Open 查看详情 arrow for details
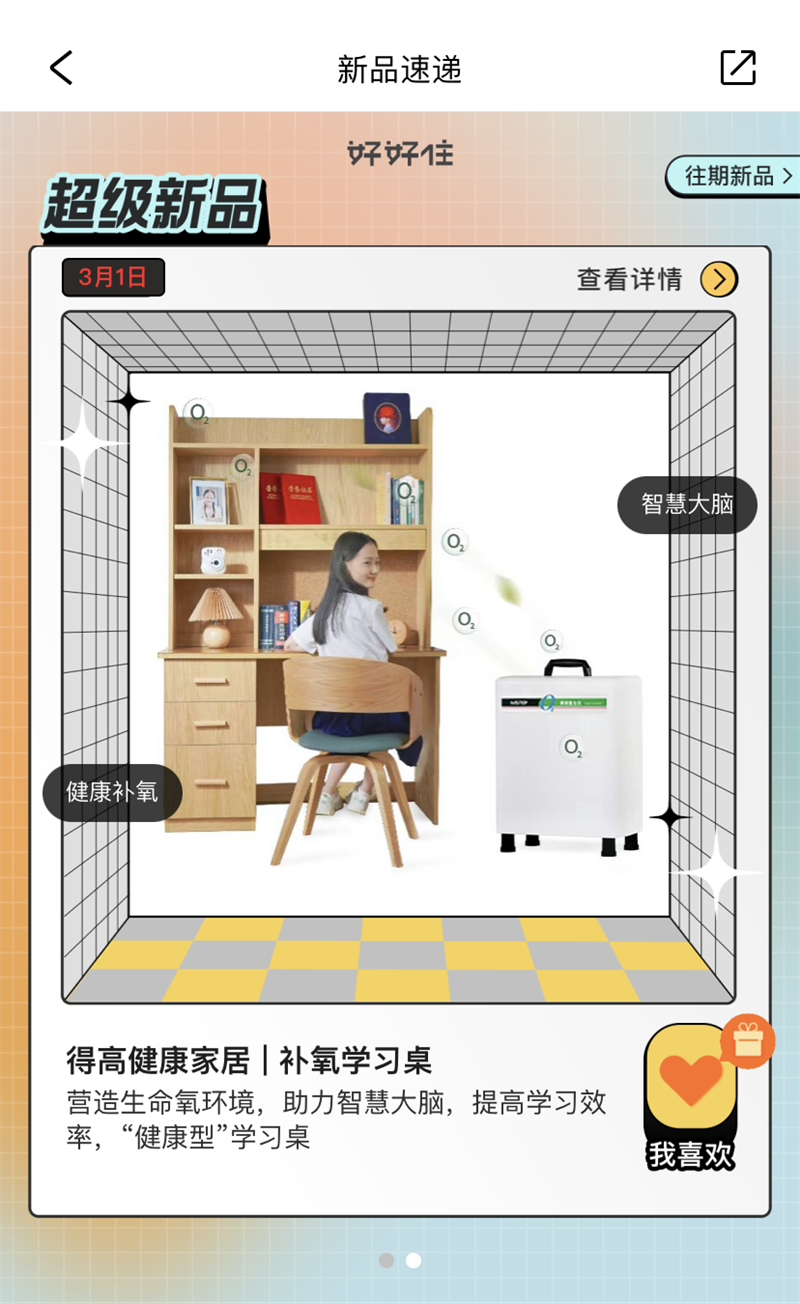 tap(718, 280)
